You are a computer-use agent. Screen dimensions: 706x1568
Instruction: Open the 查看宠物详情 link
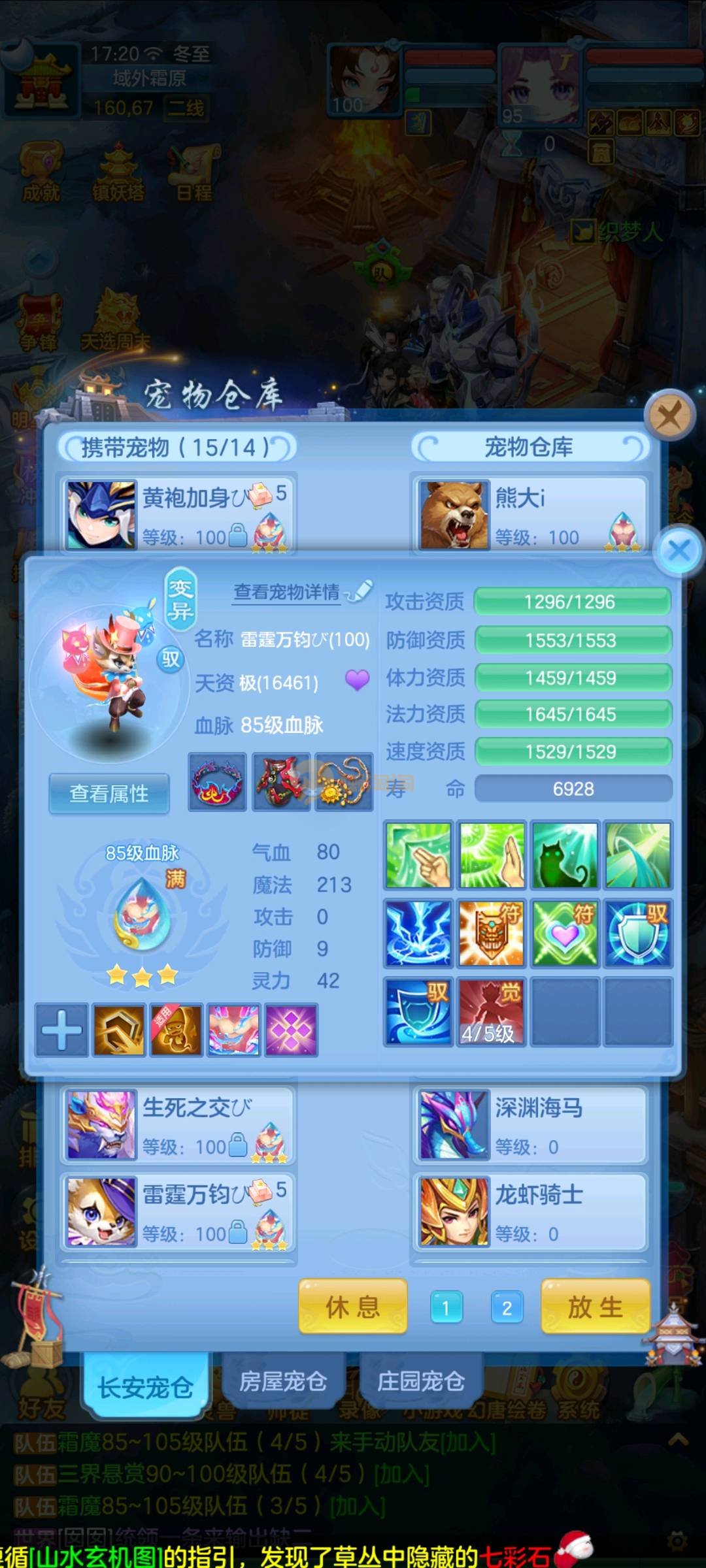coord(288,592)
